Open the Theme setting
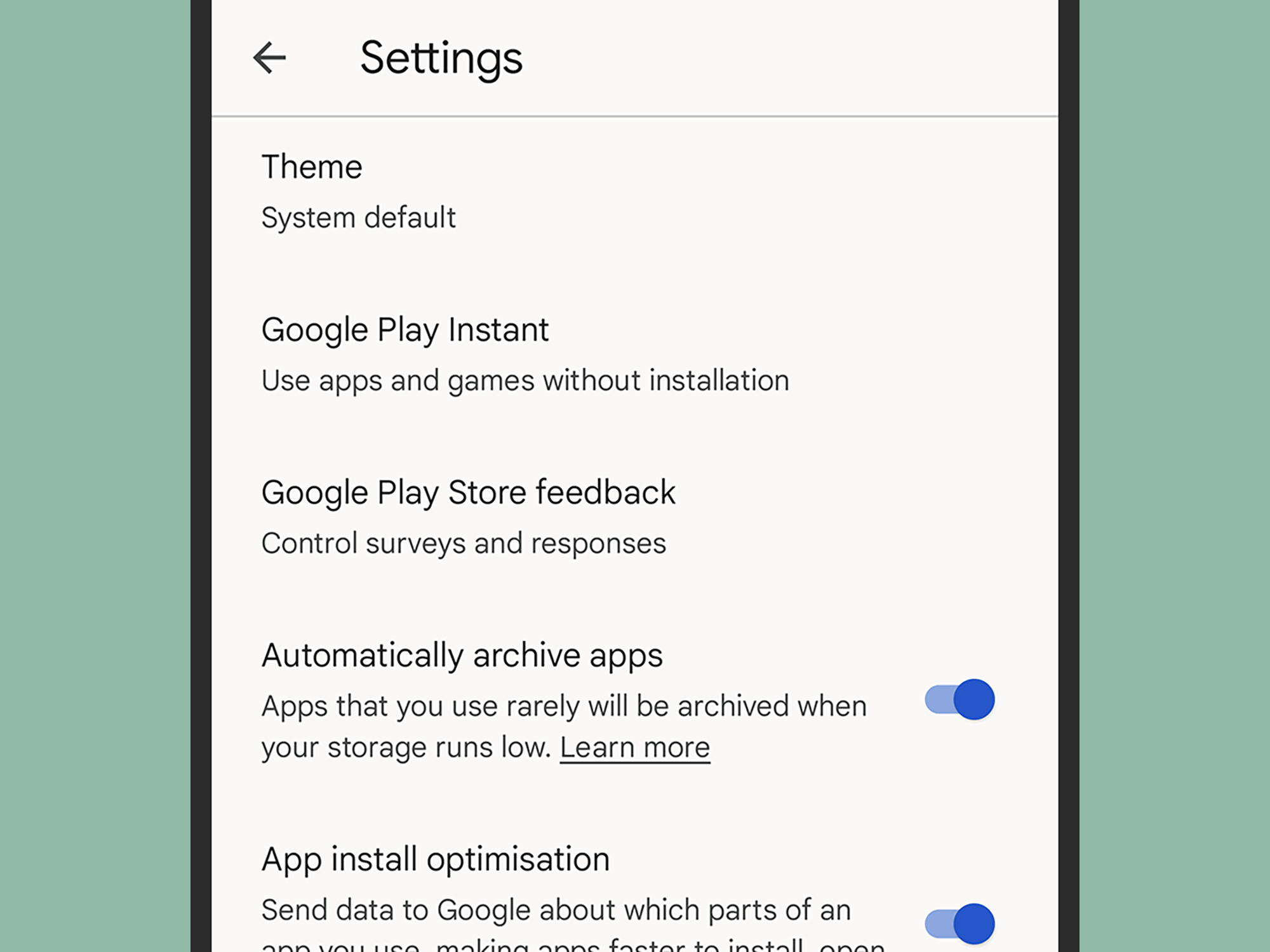Viewport: 1270px width, 952px height. pyautogui.click(x=359, y=190)
